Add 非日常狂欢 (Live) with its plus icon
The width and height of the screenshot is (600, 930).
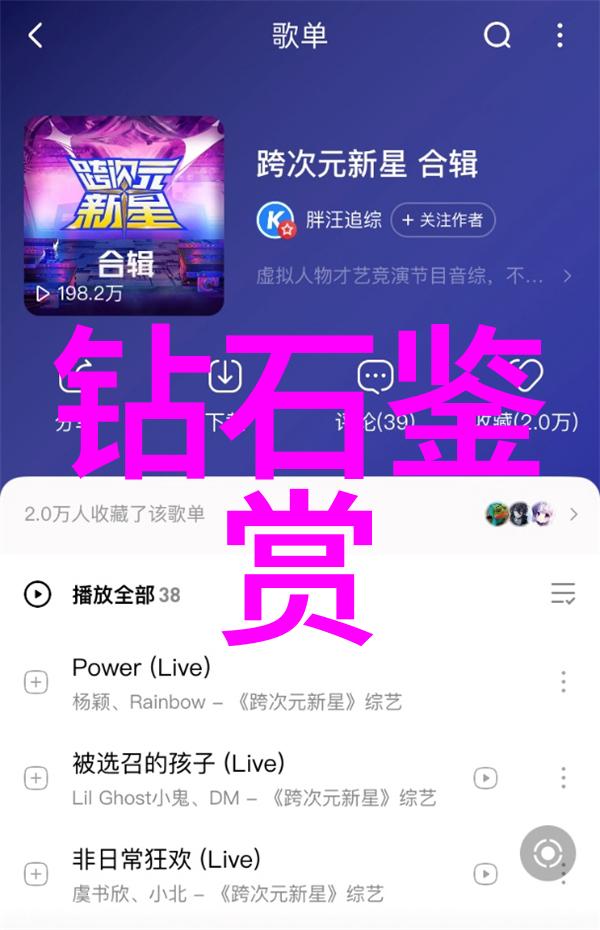[x=36, y=873]
